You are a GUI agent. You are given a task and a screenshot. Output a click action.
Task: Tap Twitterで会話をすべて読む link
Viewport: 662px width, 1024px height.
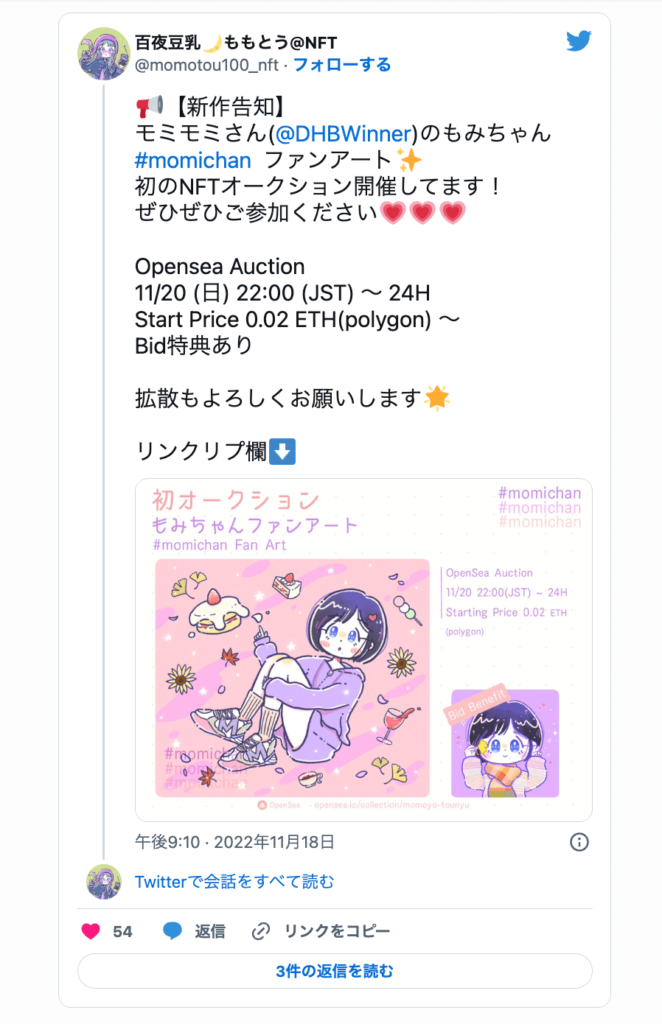point(235,882)
